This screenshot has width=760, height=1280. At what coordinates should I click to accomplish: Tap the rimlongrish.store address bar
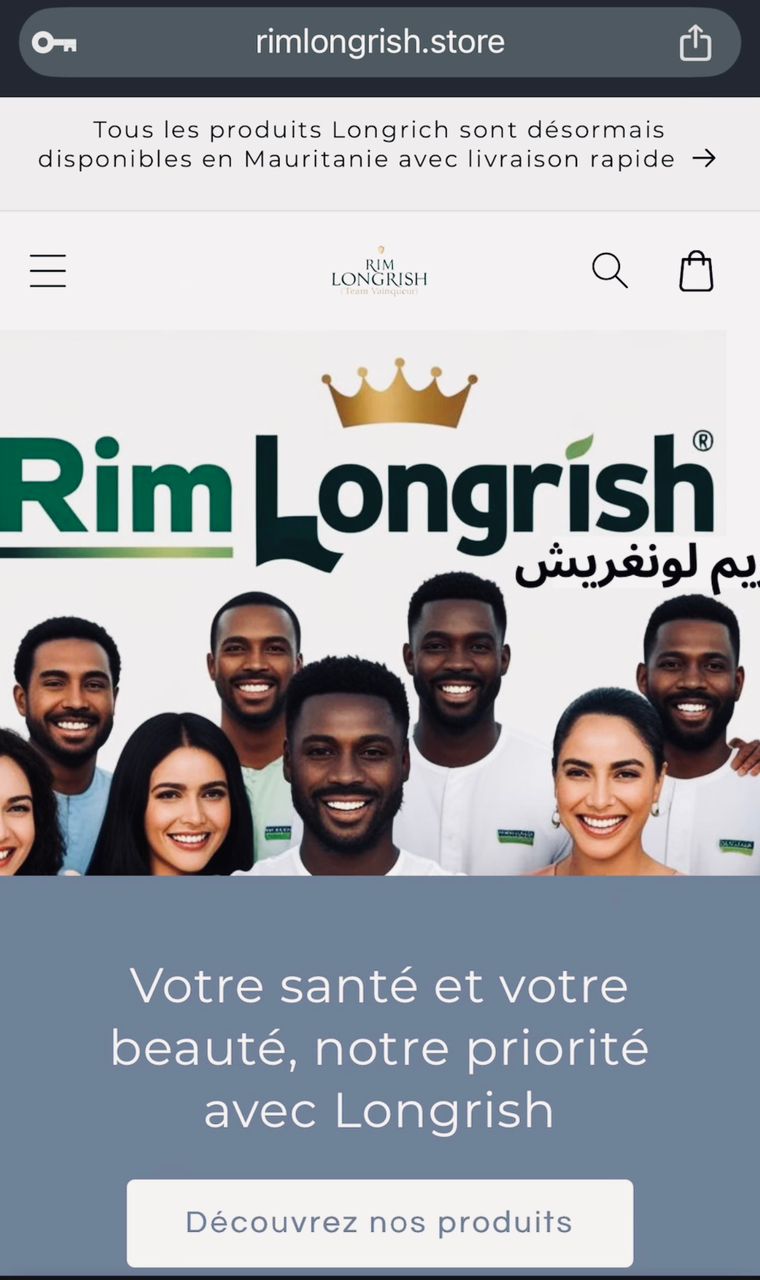point(380,43)
